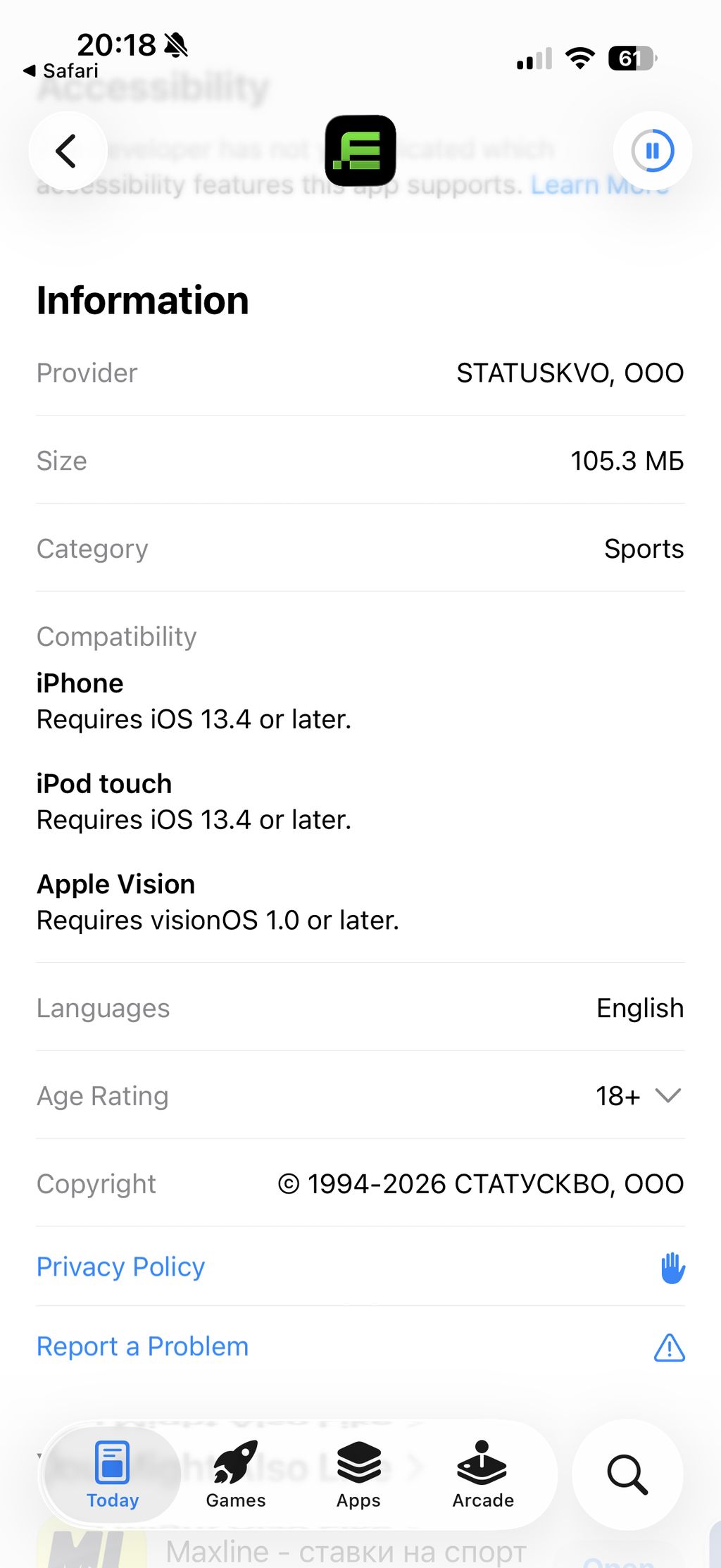Select the Languages row showing English
This screenshot has width=721, height=1568.
coord(360,1008)
